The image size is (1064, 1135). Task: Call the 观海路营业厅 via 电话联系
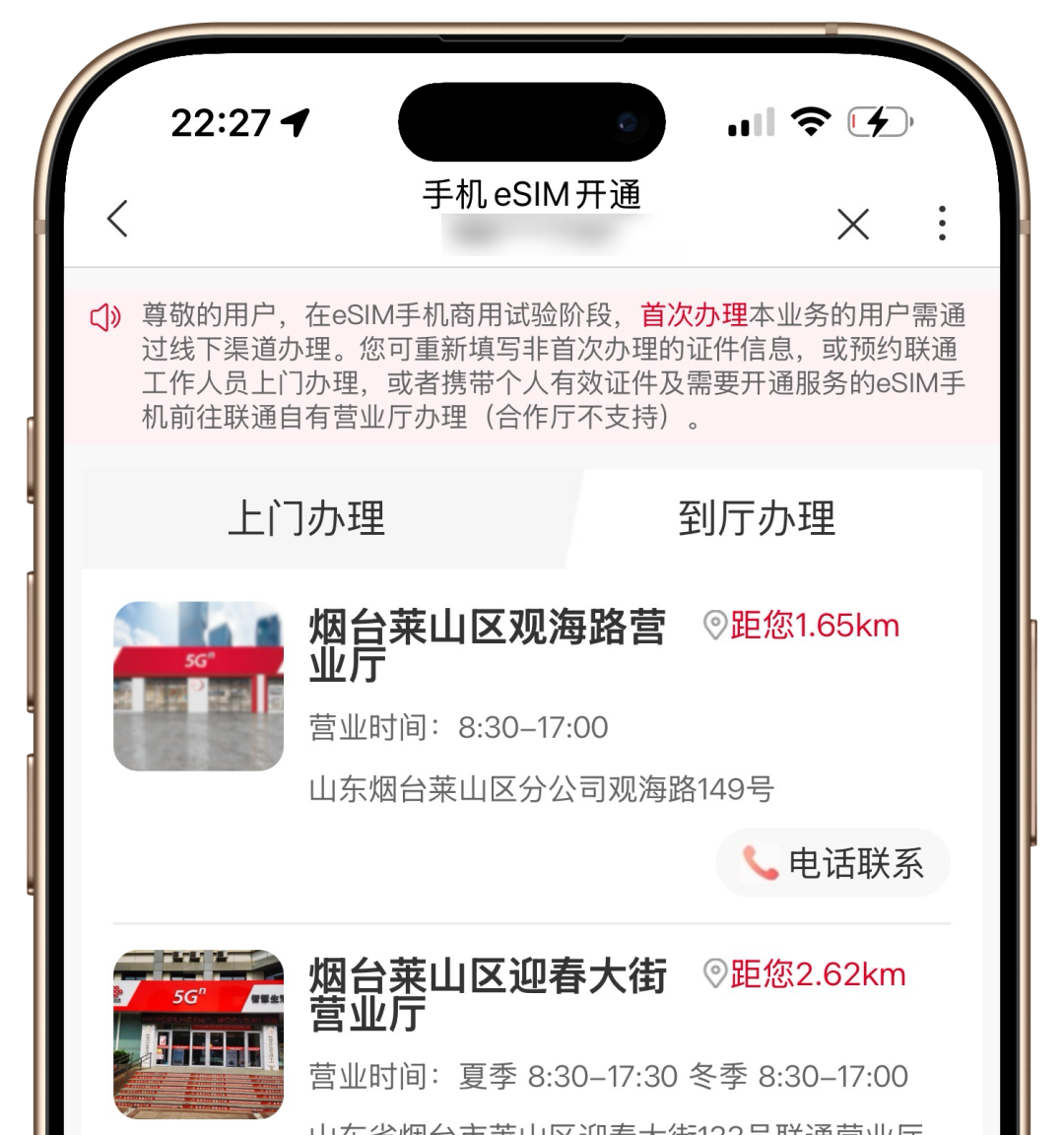point(832,863)
